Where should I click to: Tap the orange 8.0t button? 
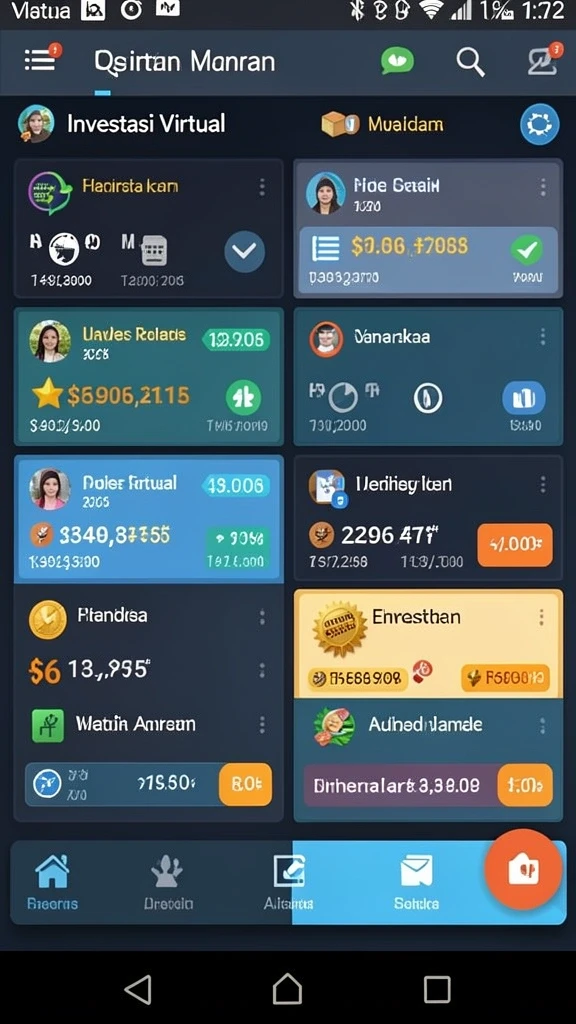[246, 784]
